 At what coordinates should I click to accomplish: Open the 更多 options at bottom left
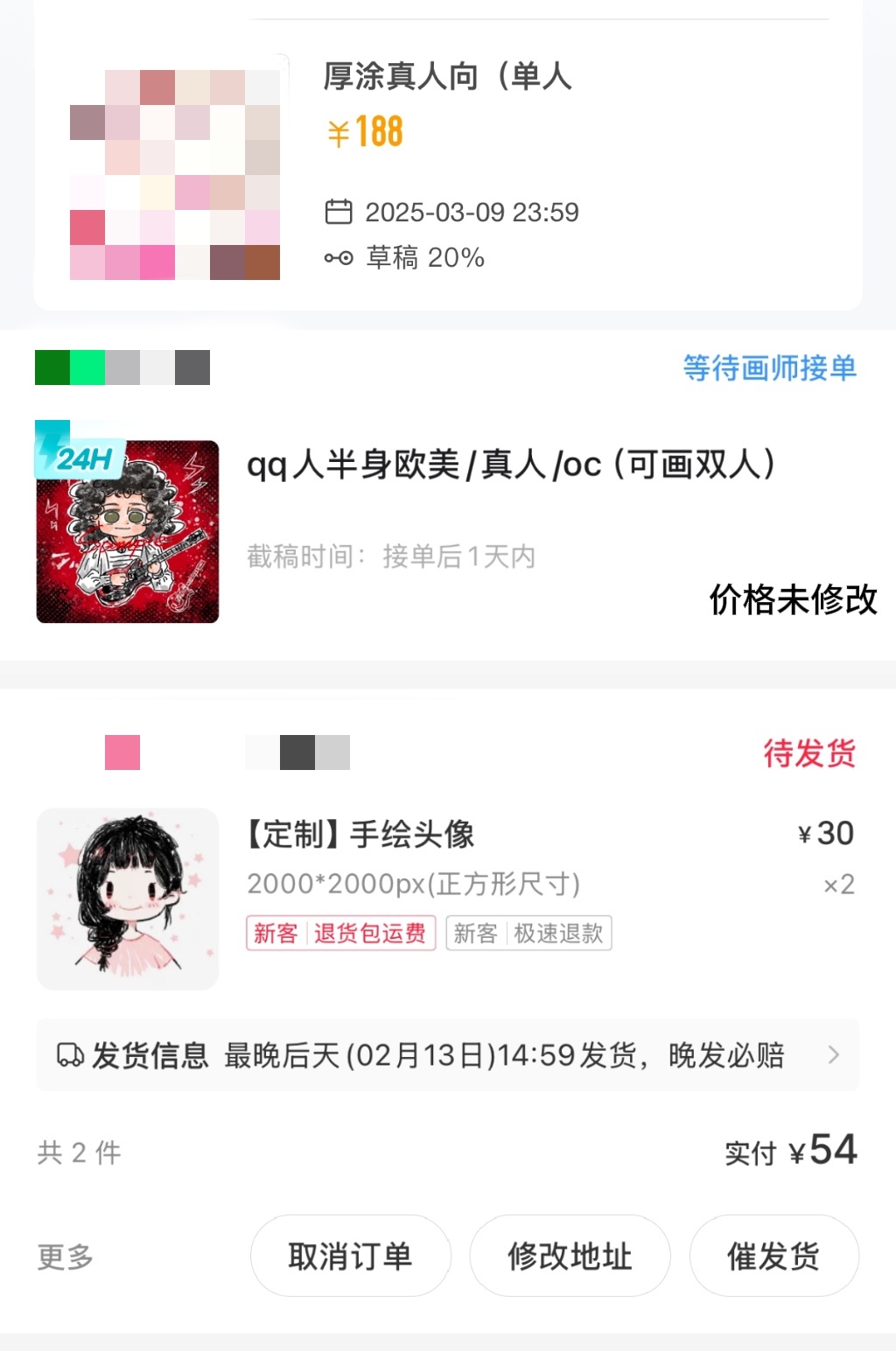[x=66, y=1256]
